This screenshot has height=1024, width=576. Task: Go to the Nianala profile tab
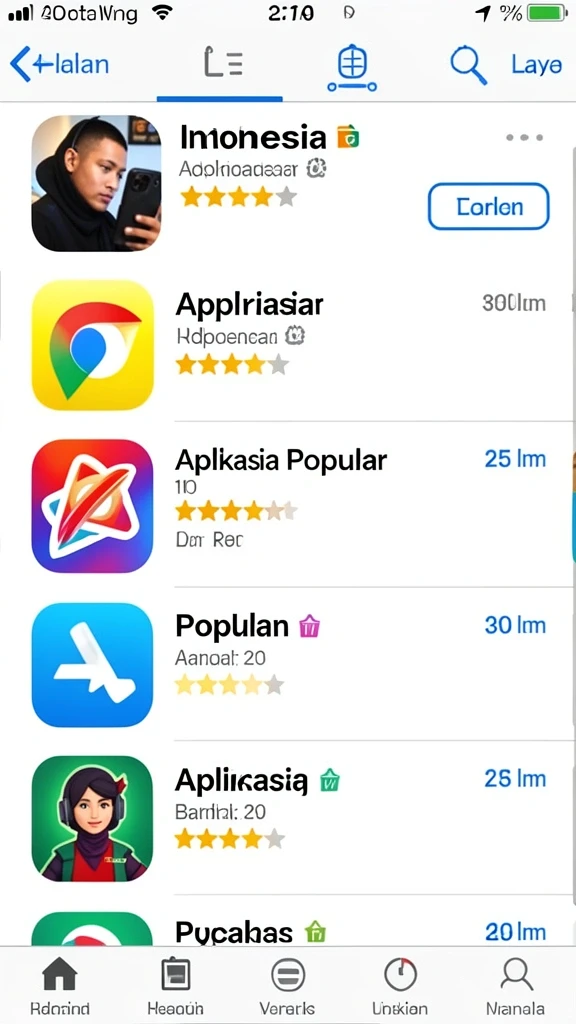516,987
